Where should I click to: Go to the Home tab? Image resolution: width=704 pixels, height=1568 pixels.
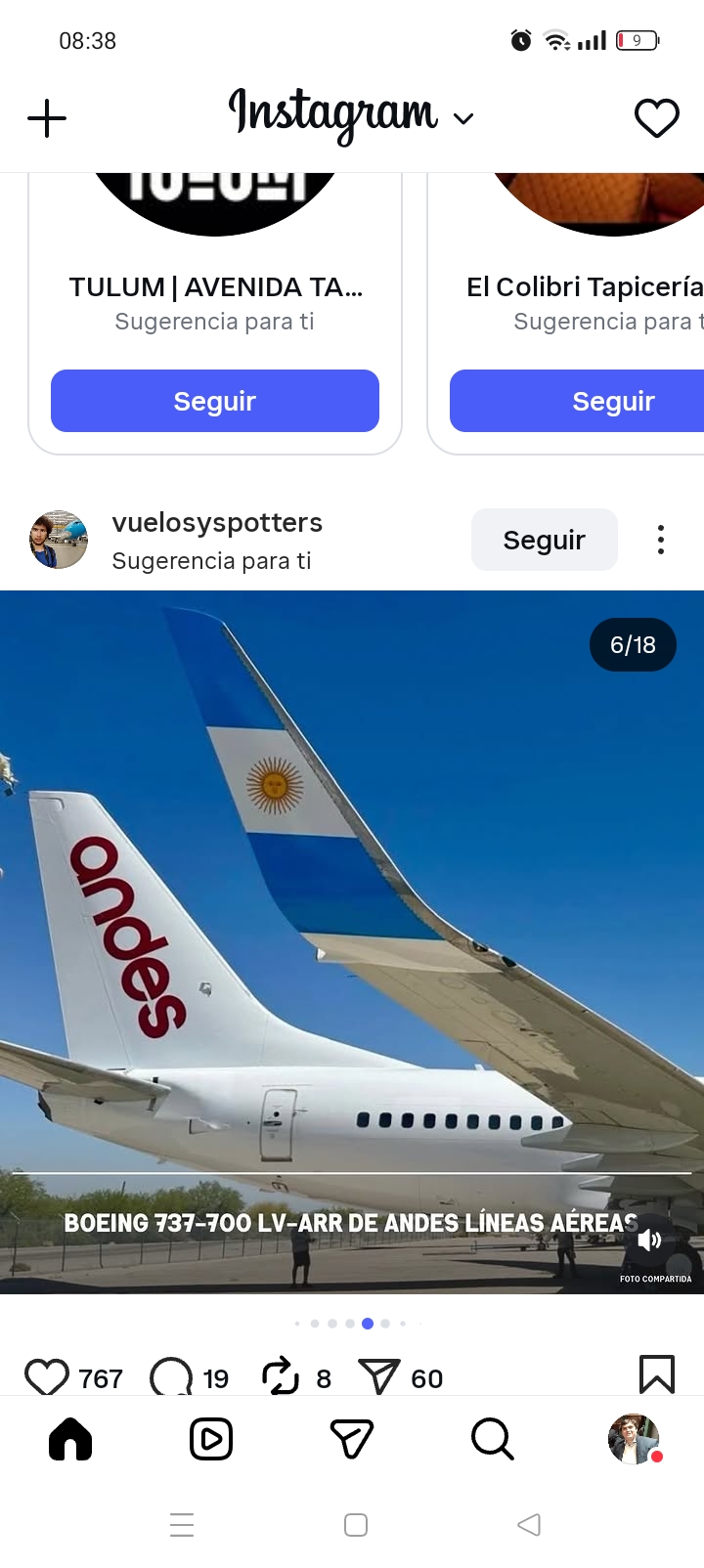tap(70, 1439)
